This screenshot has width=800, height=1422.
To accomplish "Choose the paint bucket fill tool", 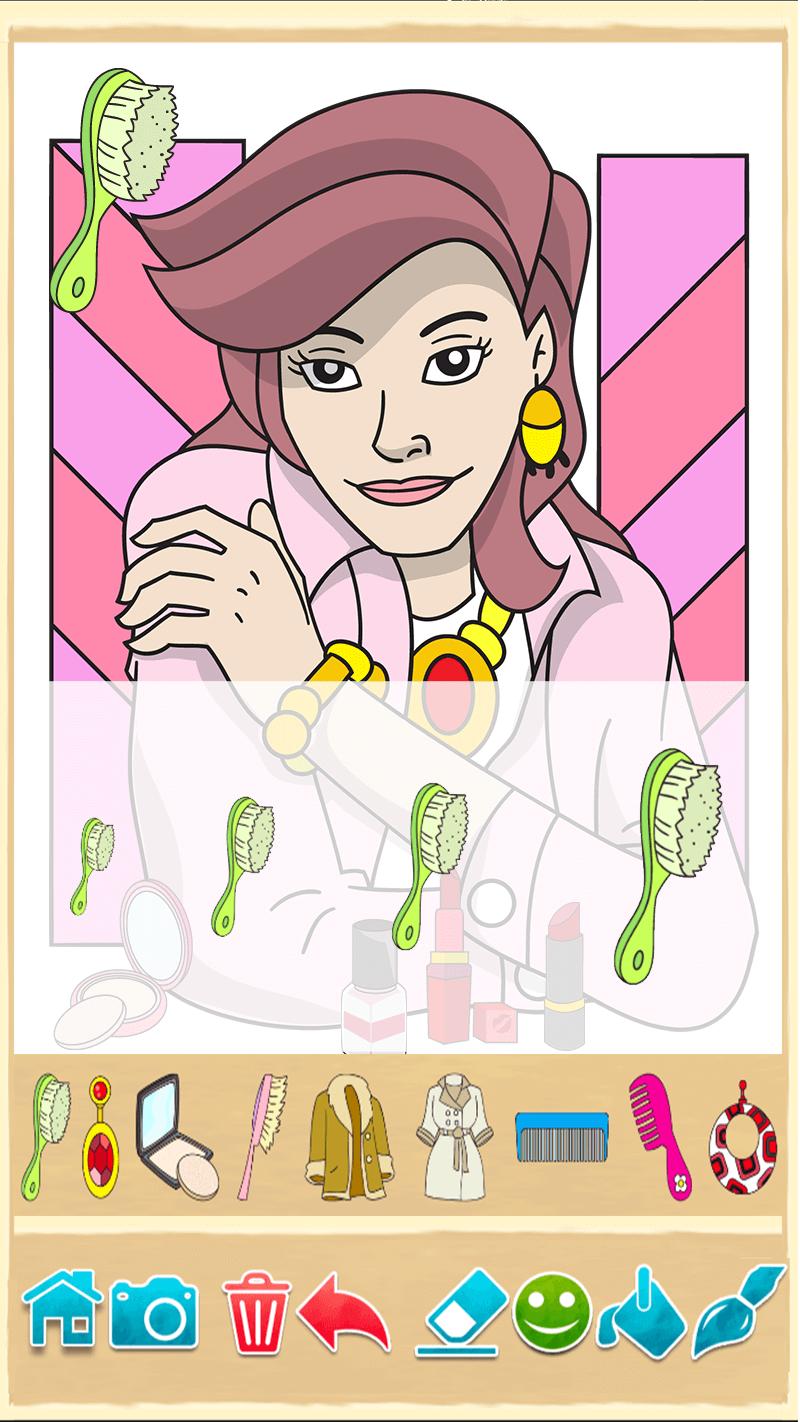I will click(x=641, y=1312).
